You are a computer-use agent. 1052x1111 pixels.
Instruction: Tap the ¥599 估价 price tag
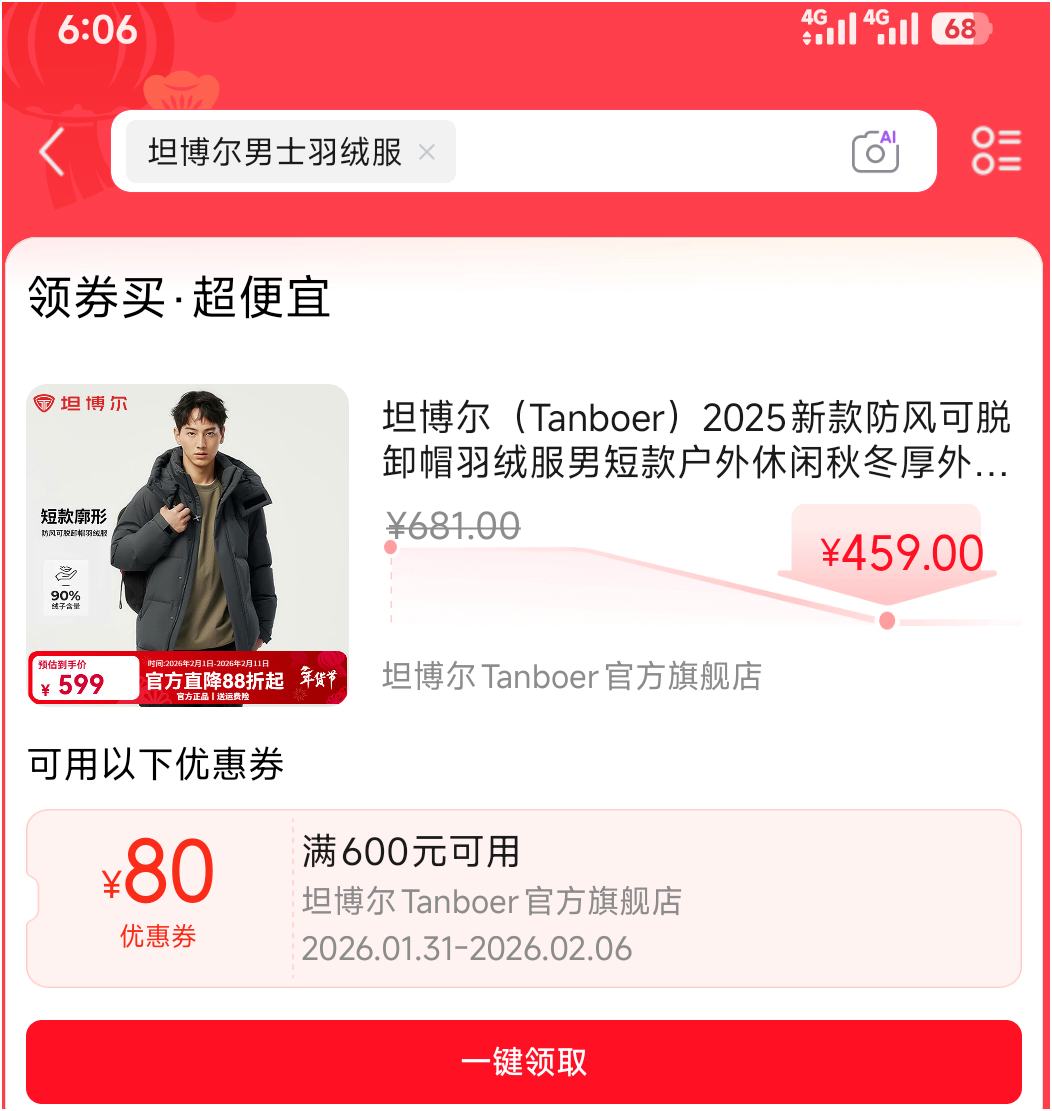(76, 680)
